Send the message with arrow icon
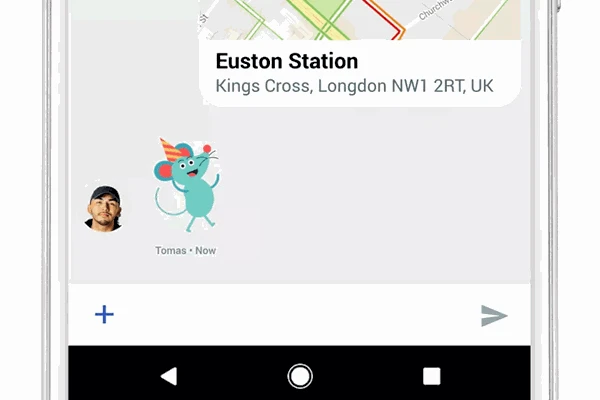Image resolution: width=600 pixels, height=400 pixels. tap(494, 316)
